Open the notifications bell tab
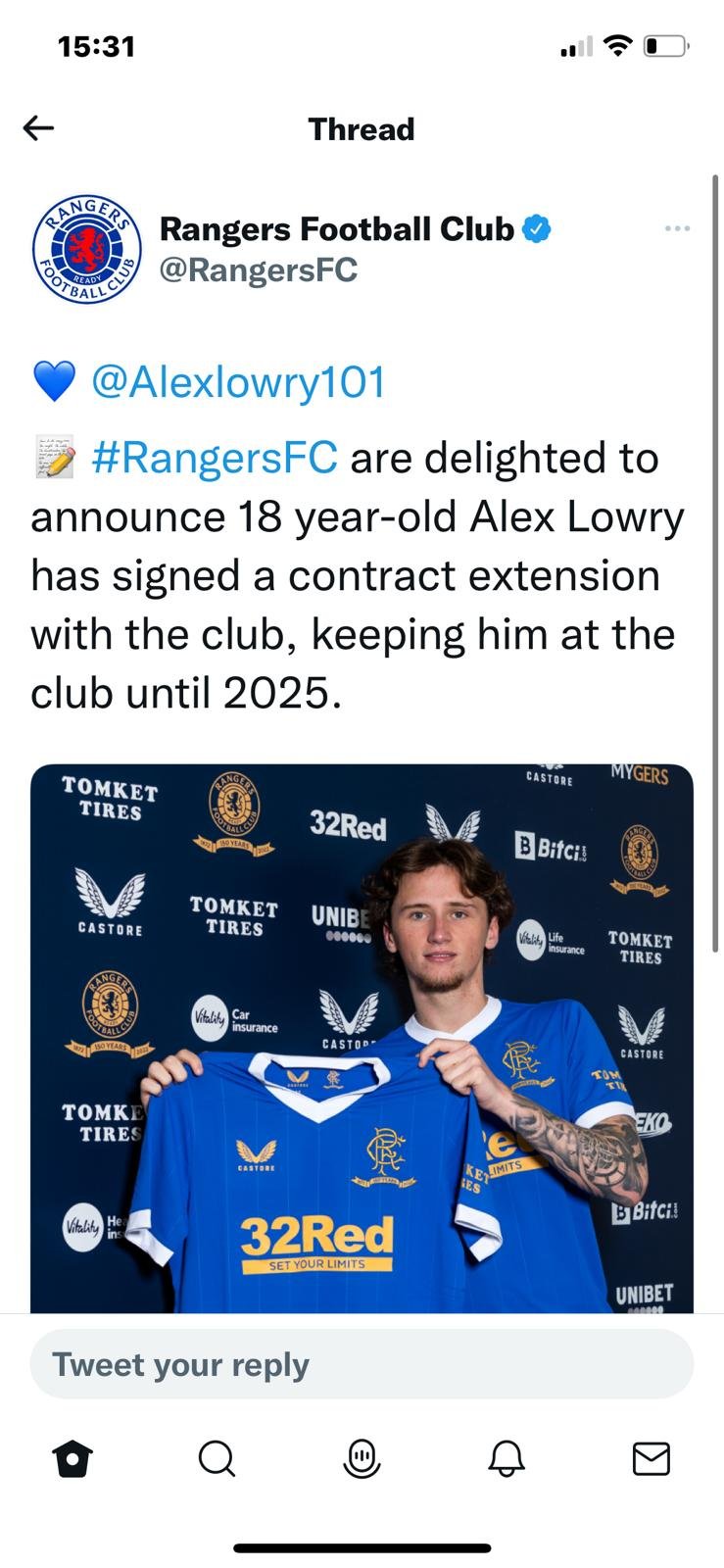This screenshot has height=1568, width=724. pos(507,1459)
